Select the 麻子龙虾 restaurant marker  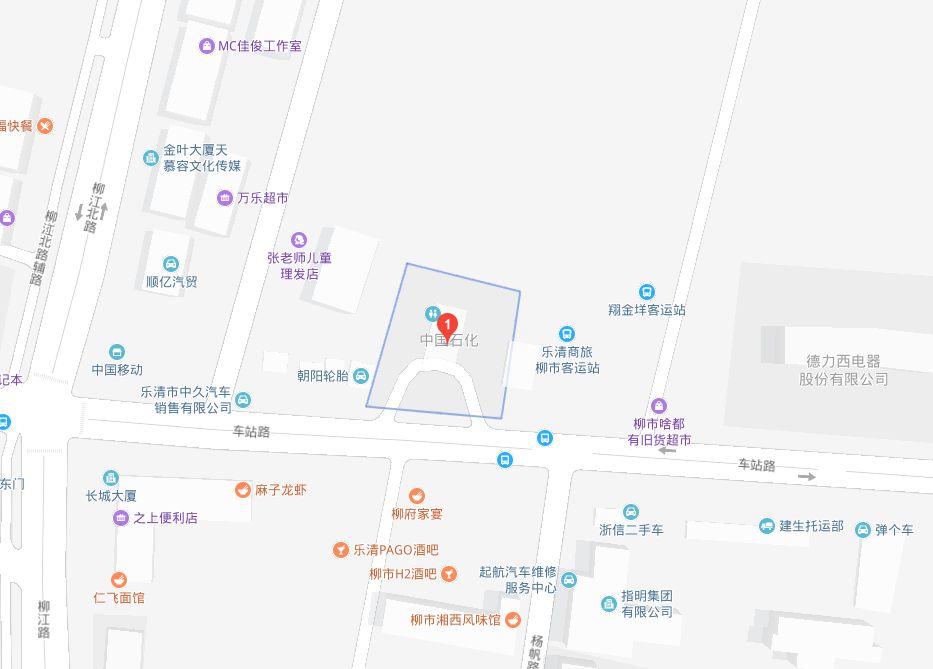[242, 489]
